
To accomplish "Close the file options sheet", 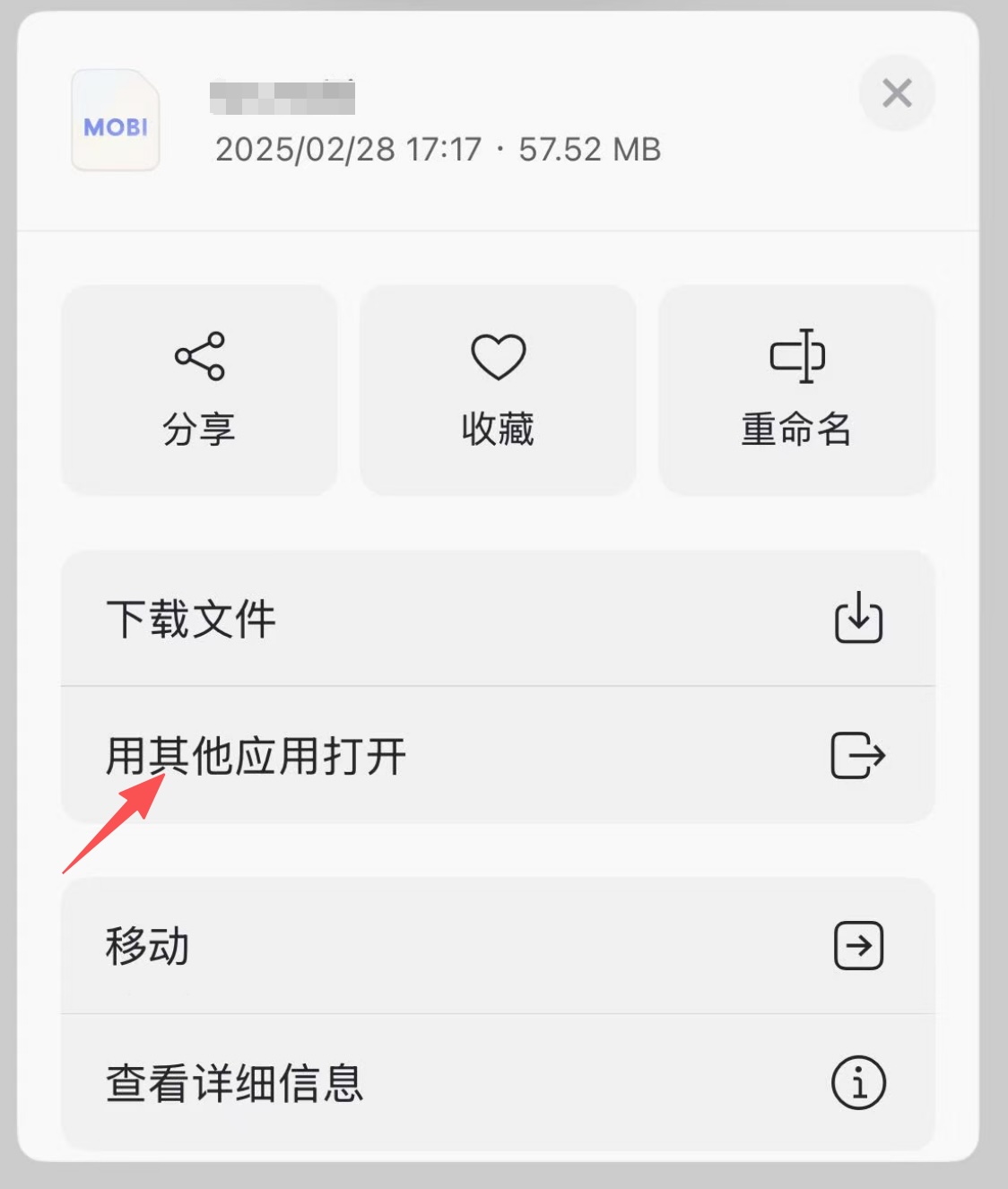I will (897, 93).
